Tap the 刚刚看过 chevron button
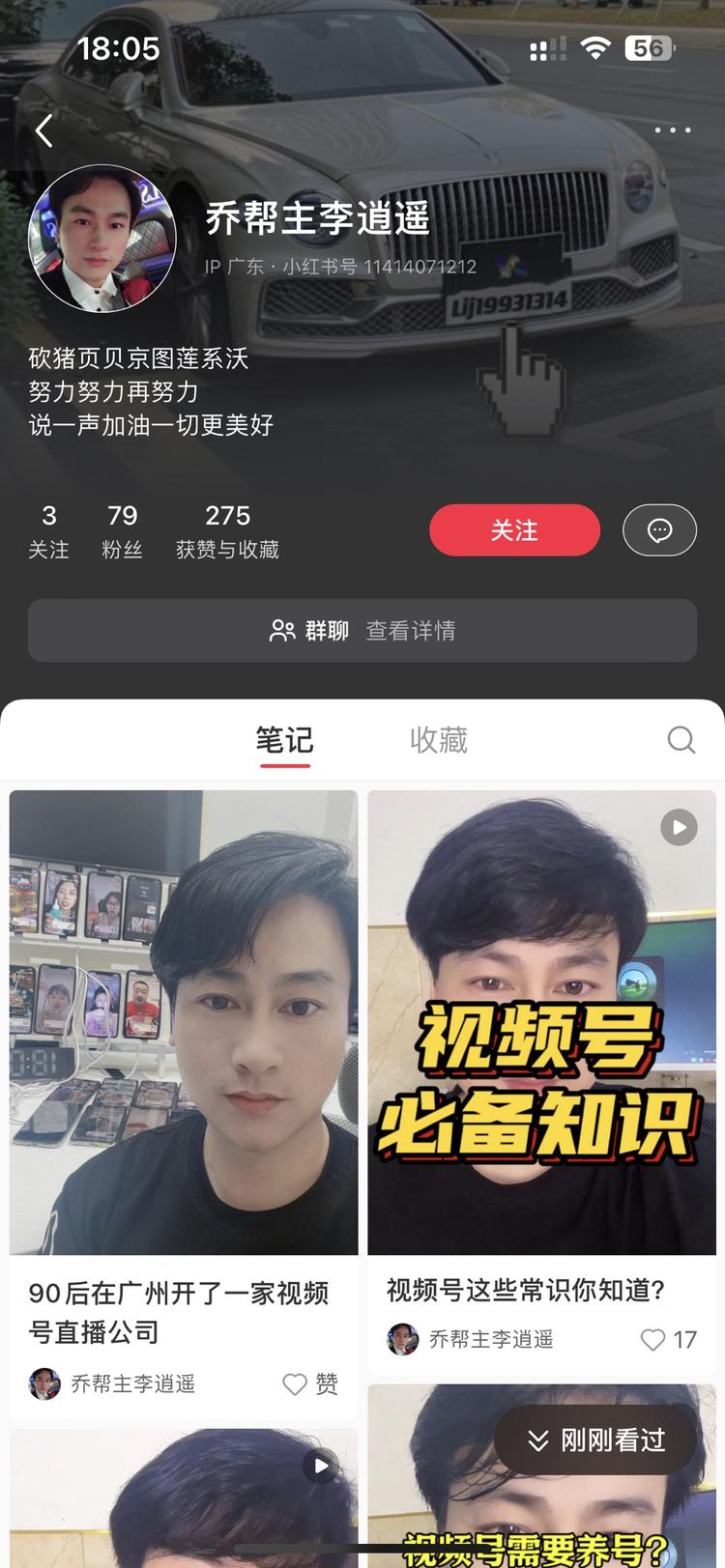 pyautogui.click(x=595, y=1440)
